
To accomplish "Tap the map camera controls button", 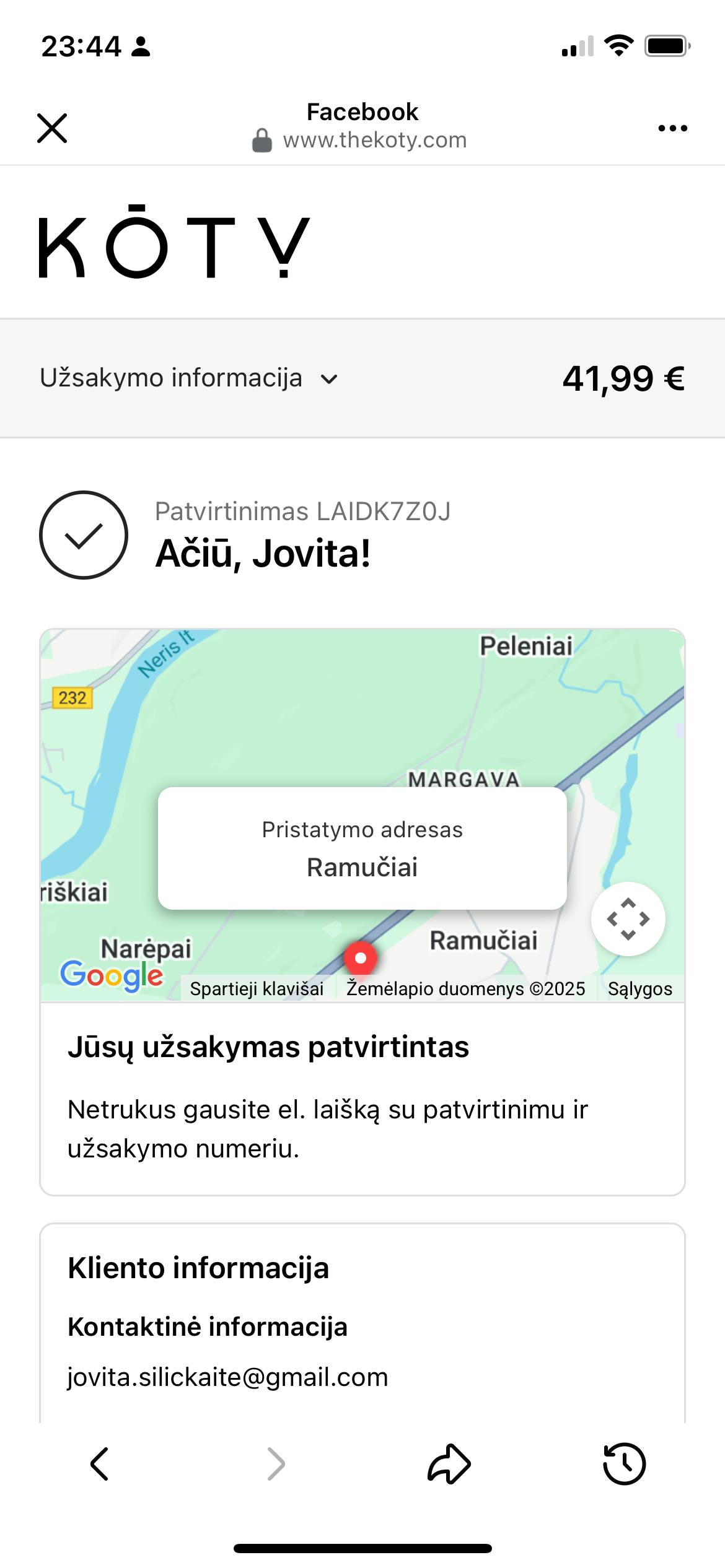I will [x=628, y=919].
